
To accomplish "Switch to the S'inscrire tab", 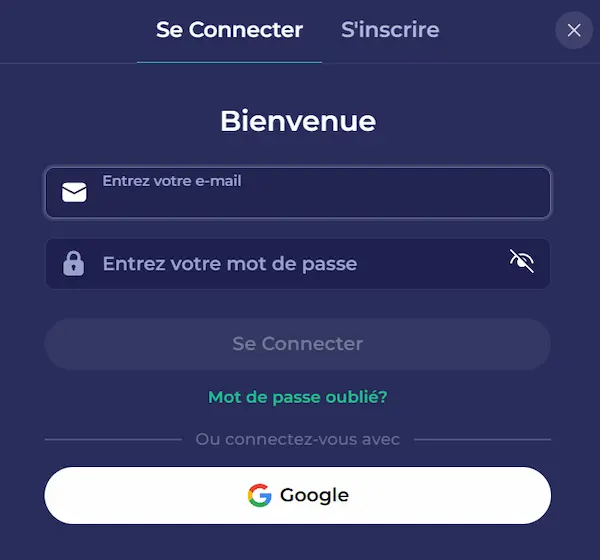I will coord(390,30).
